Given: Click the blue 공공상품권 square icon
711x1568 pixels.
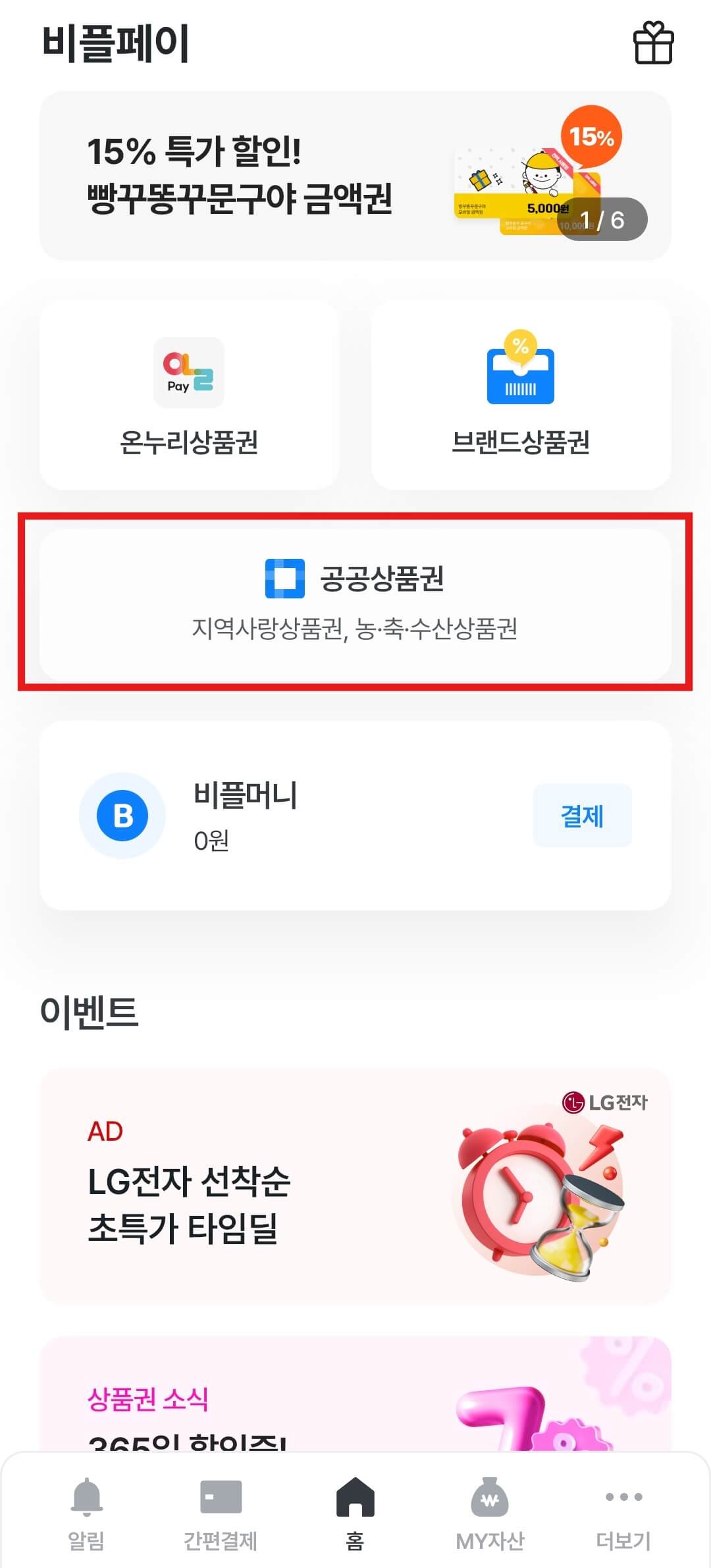Looking at the screenshot, I should point(284,576).
